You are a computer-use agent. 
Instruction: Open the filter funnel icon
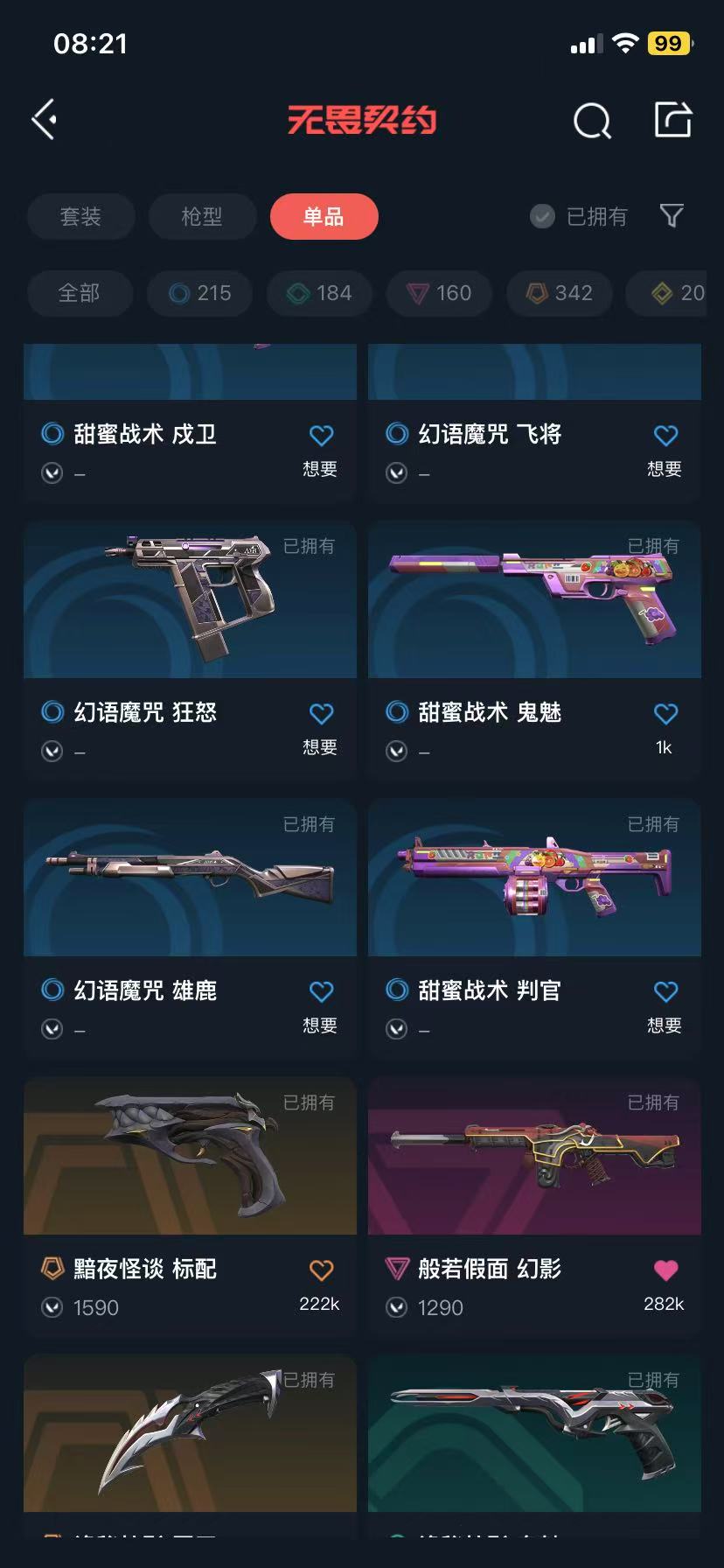point(672,215)
